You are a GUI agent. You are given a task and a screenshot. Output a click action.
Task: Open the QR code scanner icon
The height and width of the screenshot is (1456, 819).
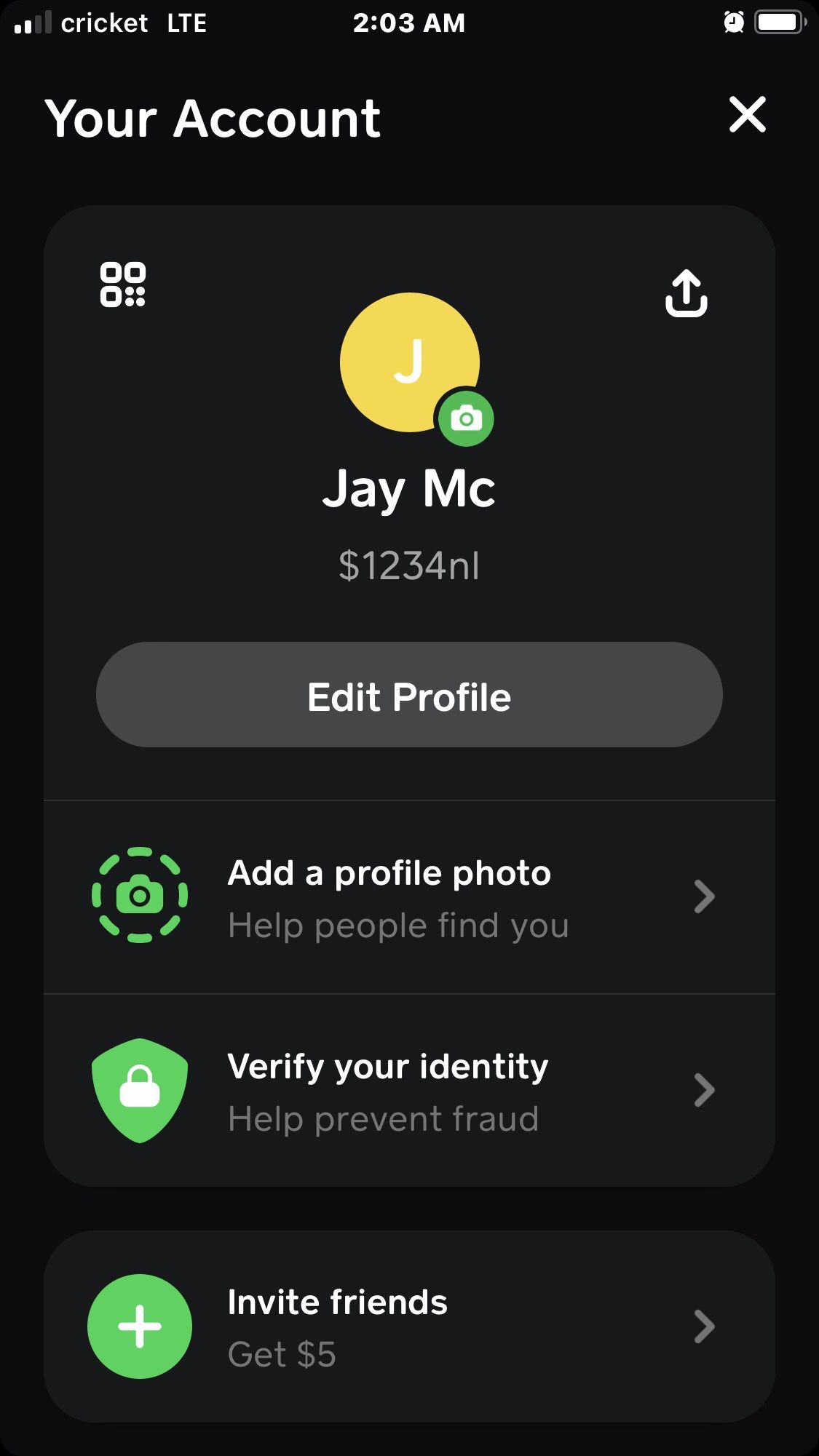point(122,285)
